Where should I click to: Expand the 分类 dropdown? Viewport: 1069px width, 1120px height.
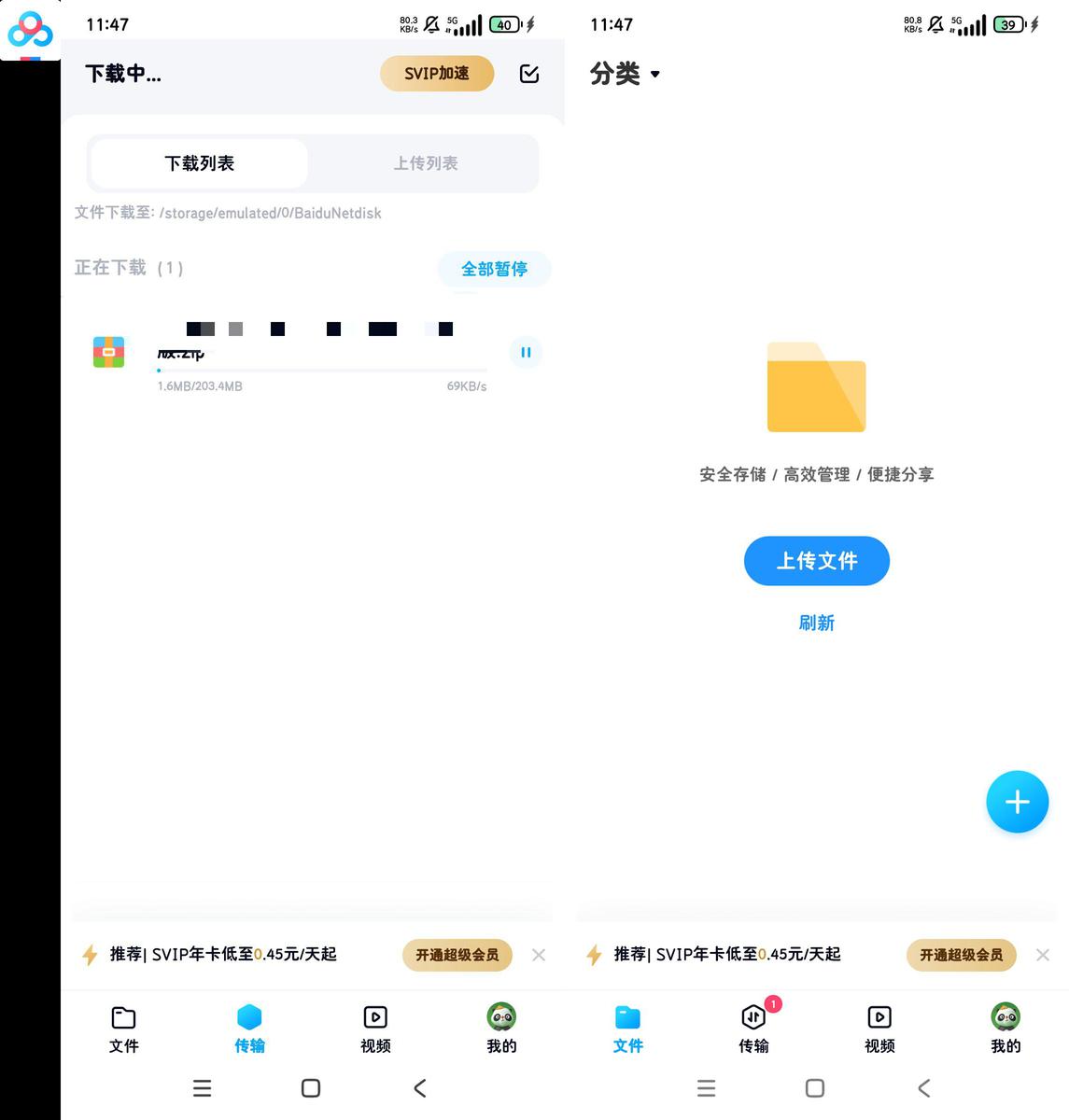(x=625, y=74)
